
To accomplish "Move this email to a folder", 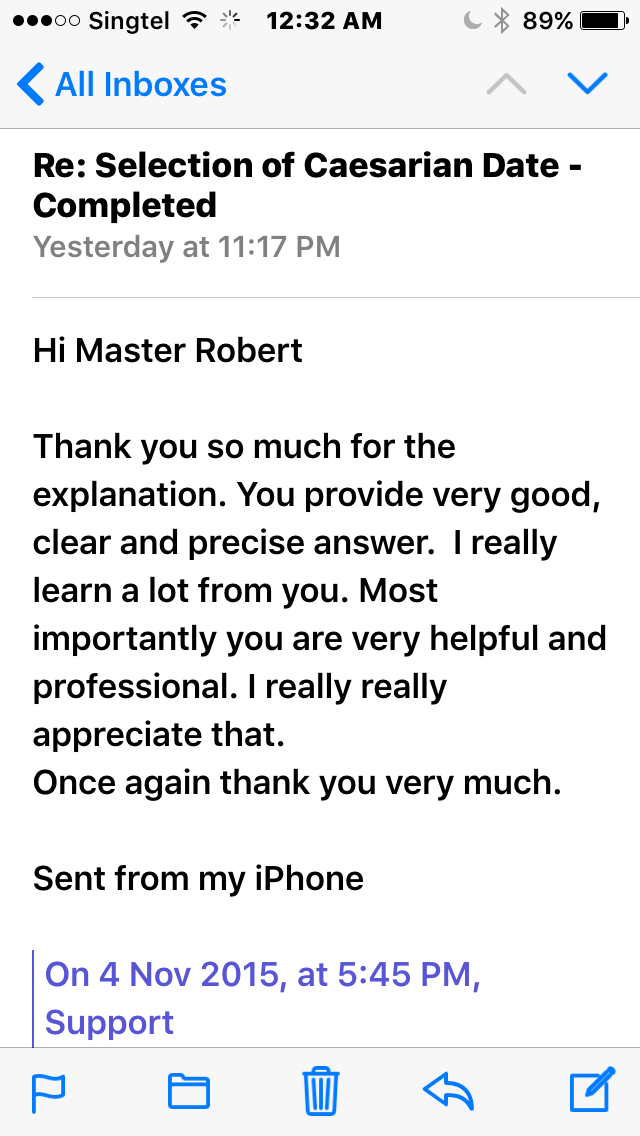I will point(188,1091).
